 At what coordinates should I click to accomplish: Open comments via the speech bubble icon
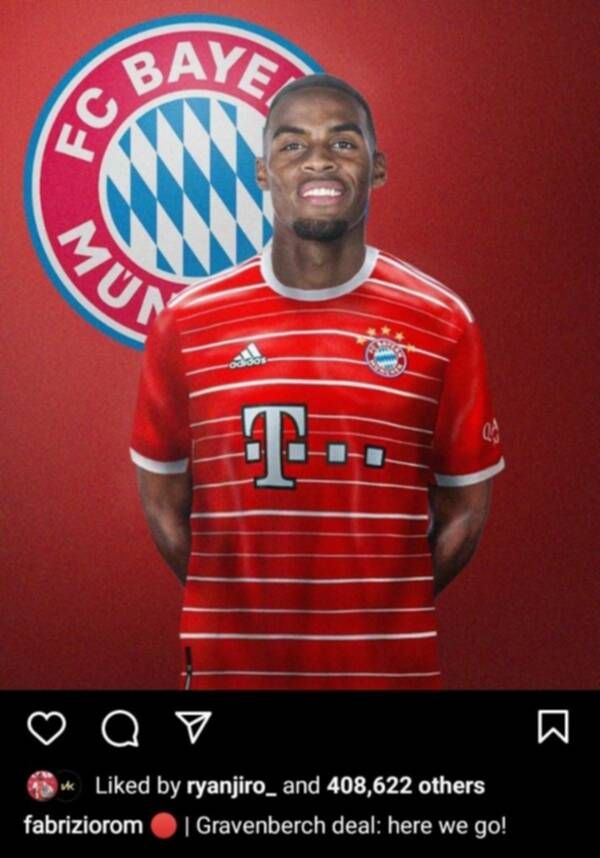(x=121, y=731)
